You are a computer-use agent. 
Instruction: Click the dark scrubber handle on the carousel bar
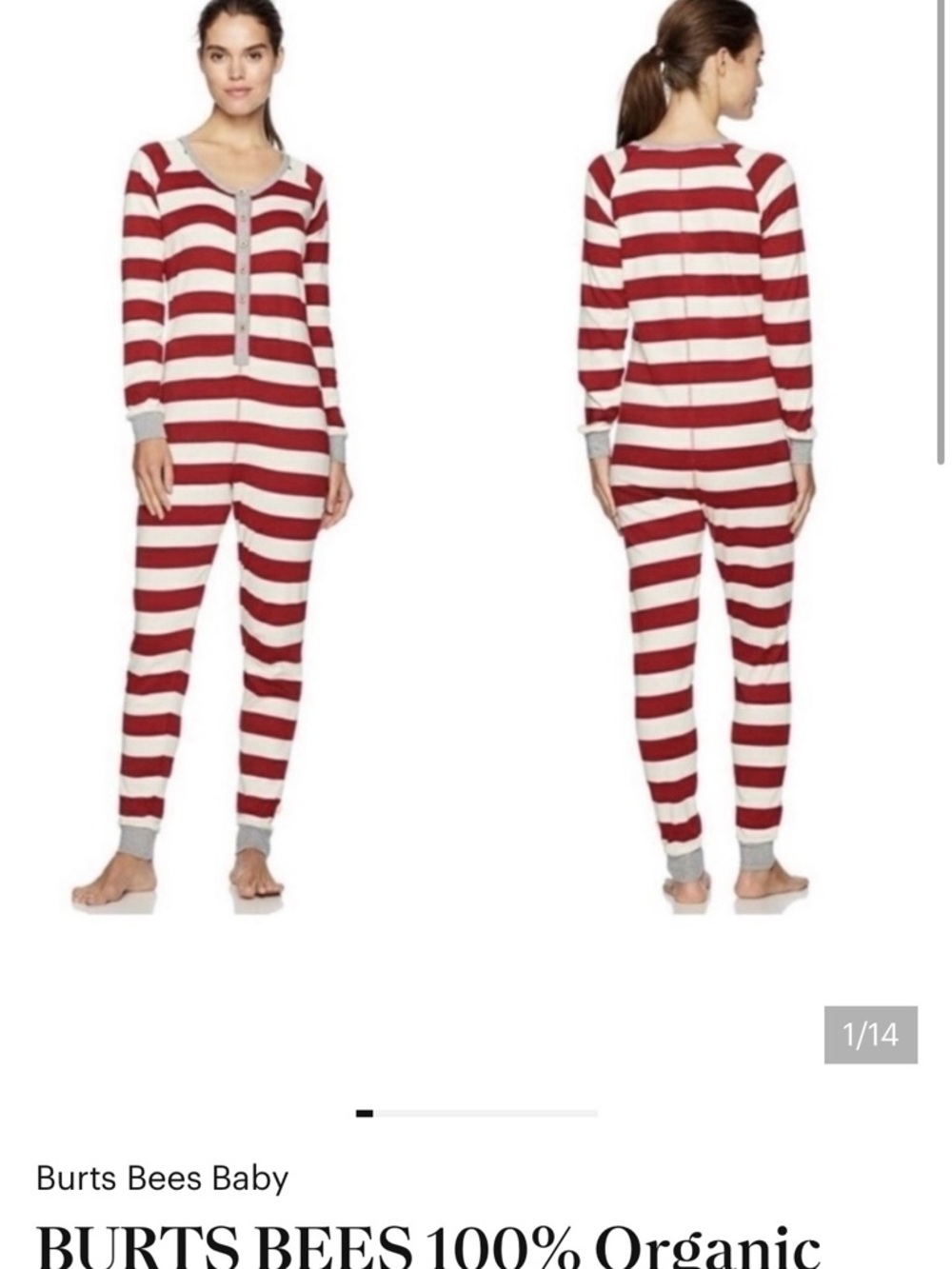[x=364, y=1112]
